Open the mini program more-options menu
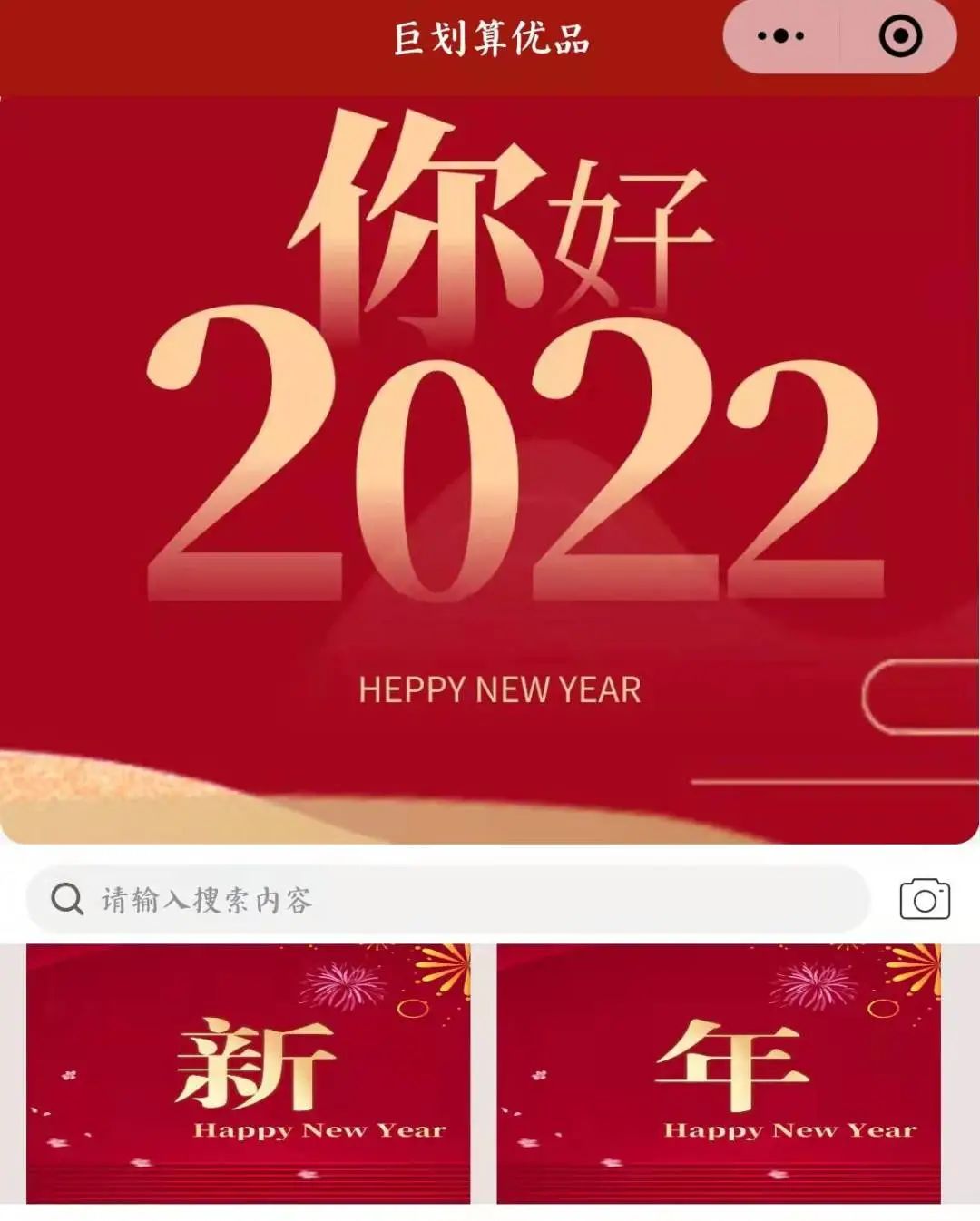This screenshot has width=980, height=1221. pos(780,37)
